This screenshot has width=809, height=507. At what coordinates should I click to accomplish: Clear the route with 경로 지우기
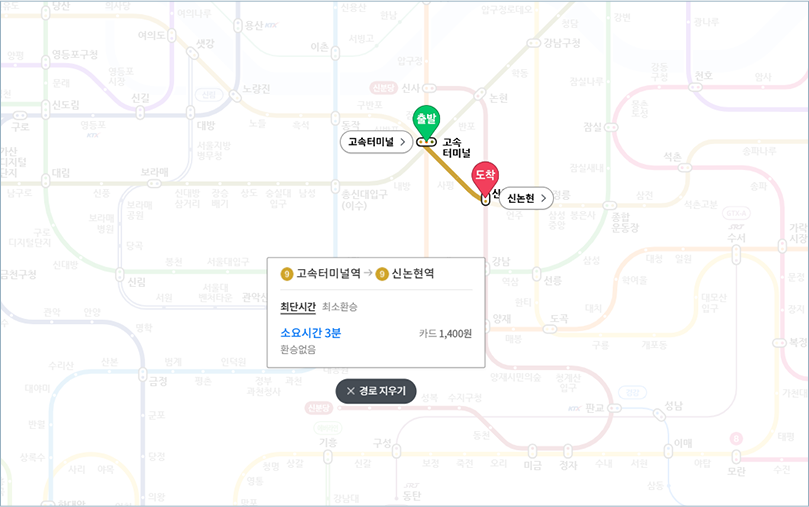[376, 391]
